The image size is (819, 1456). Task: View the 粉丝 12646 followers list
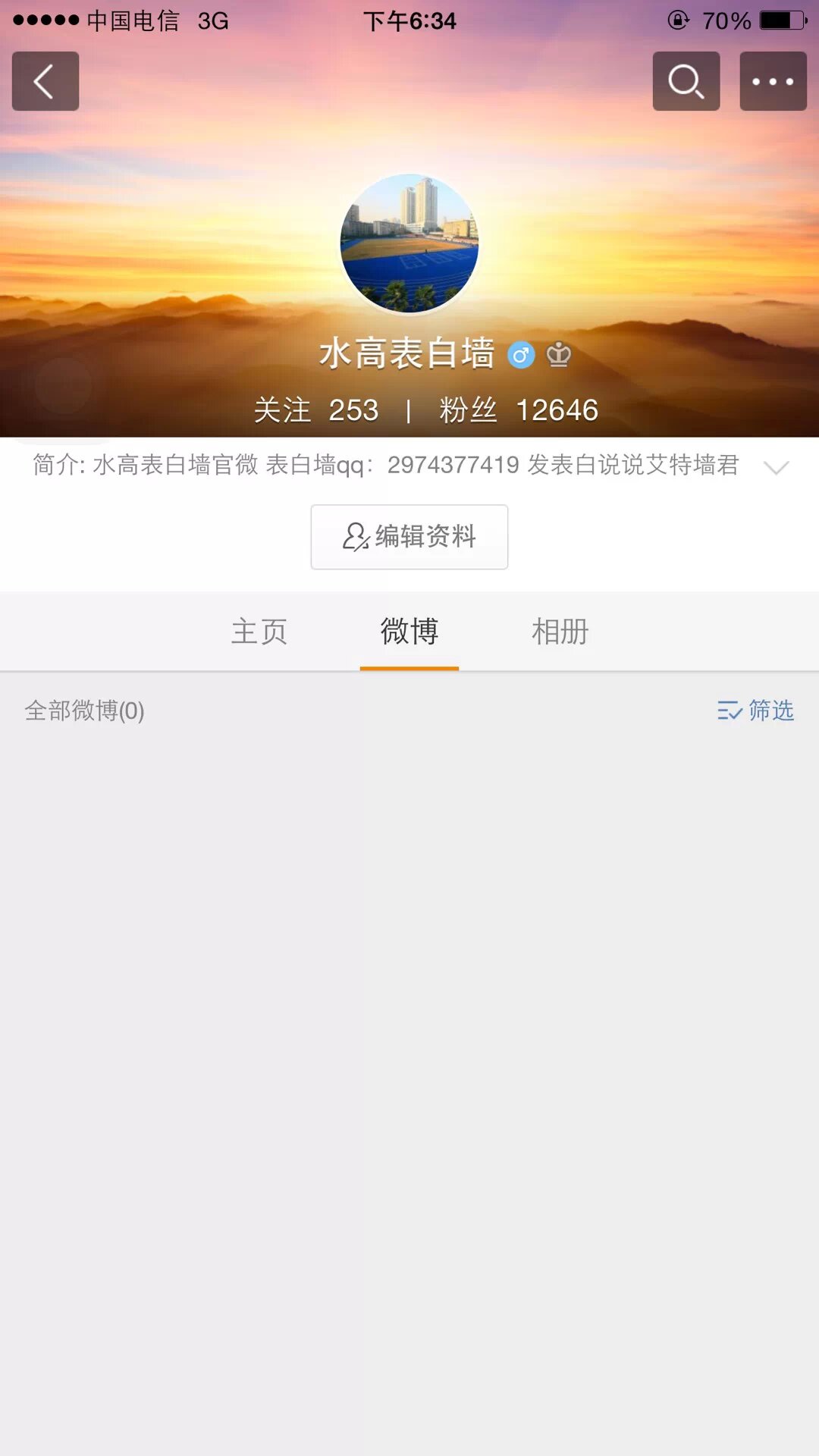coord(519,410)
